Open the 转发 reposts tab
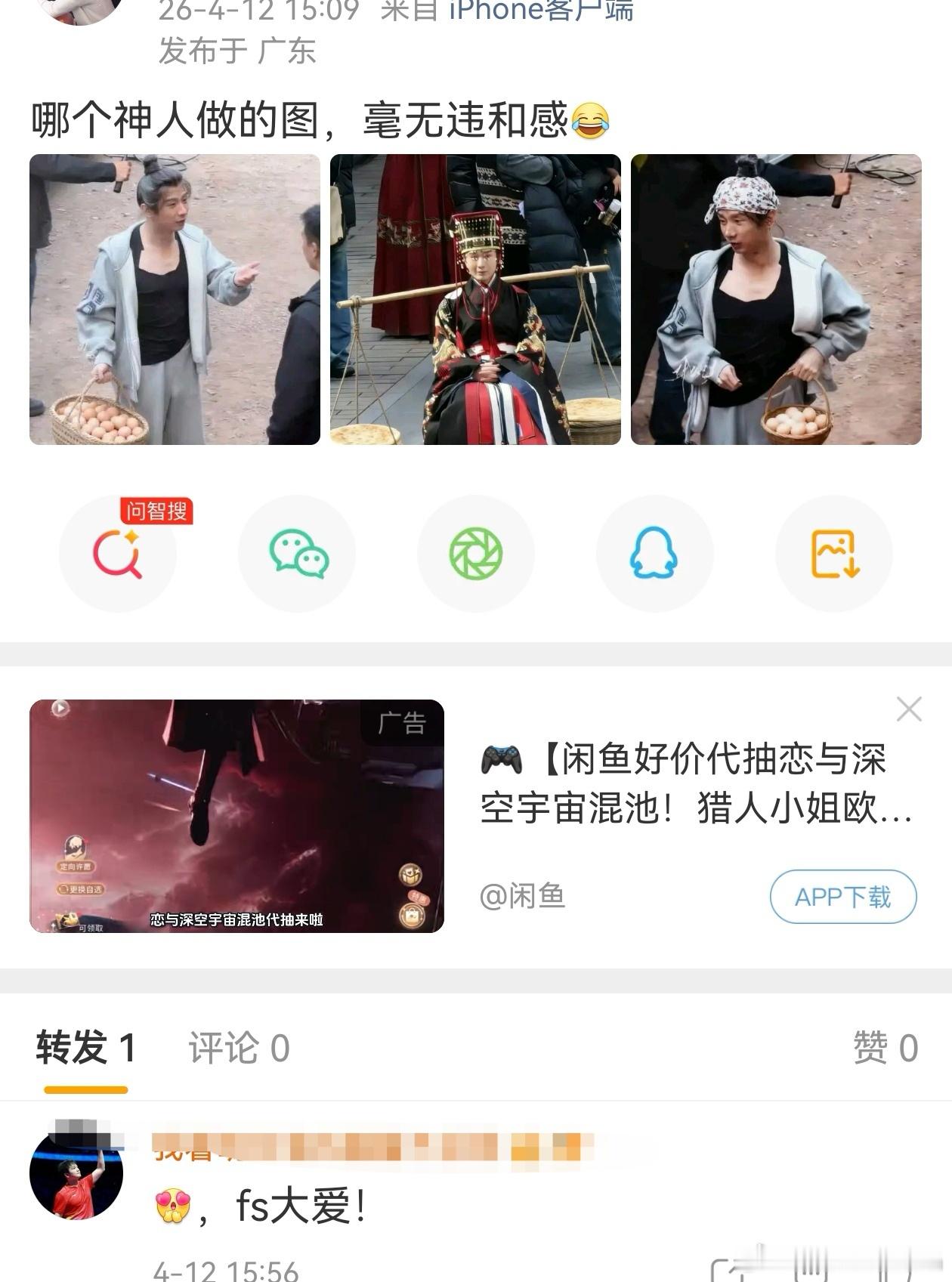This screenshot has width=952, height=1282. [85, 1049]
